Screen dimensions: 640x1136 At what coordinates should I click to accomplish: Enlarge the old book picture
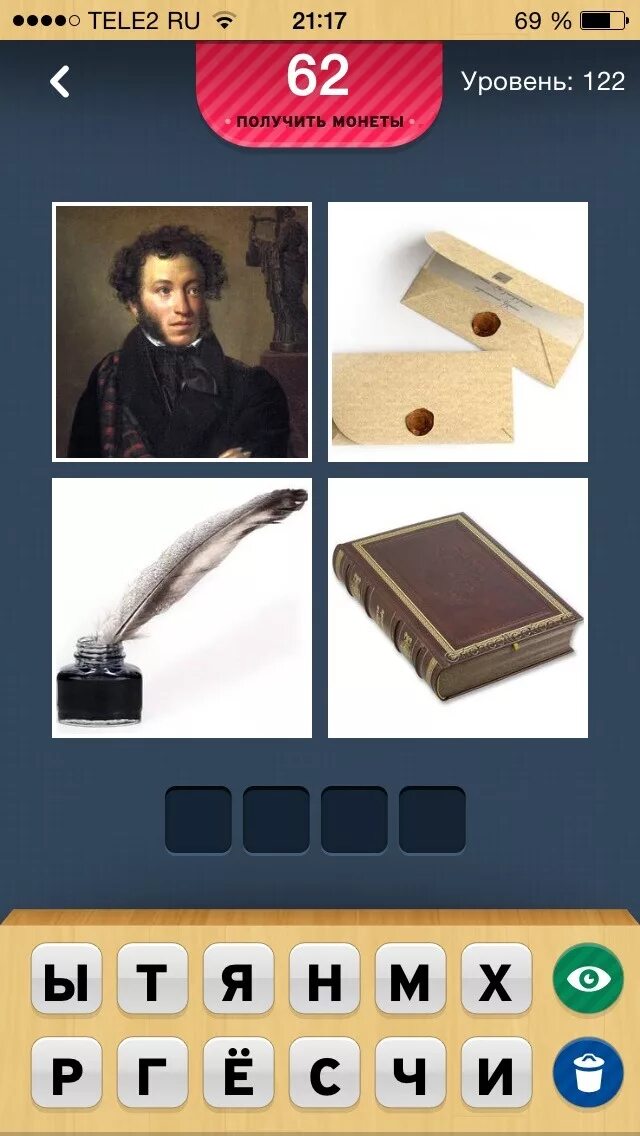point(457,608)
